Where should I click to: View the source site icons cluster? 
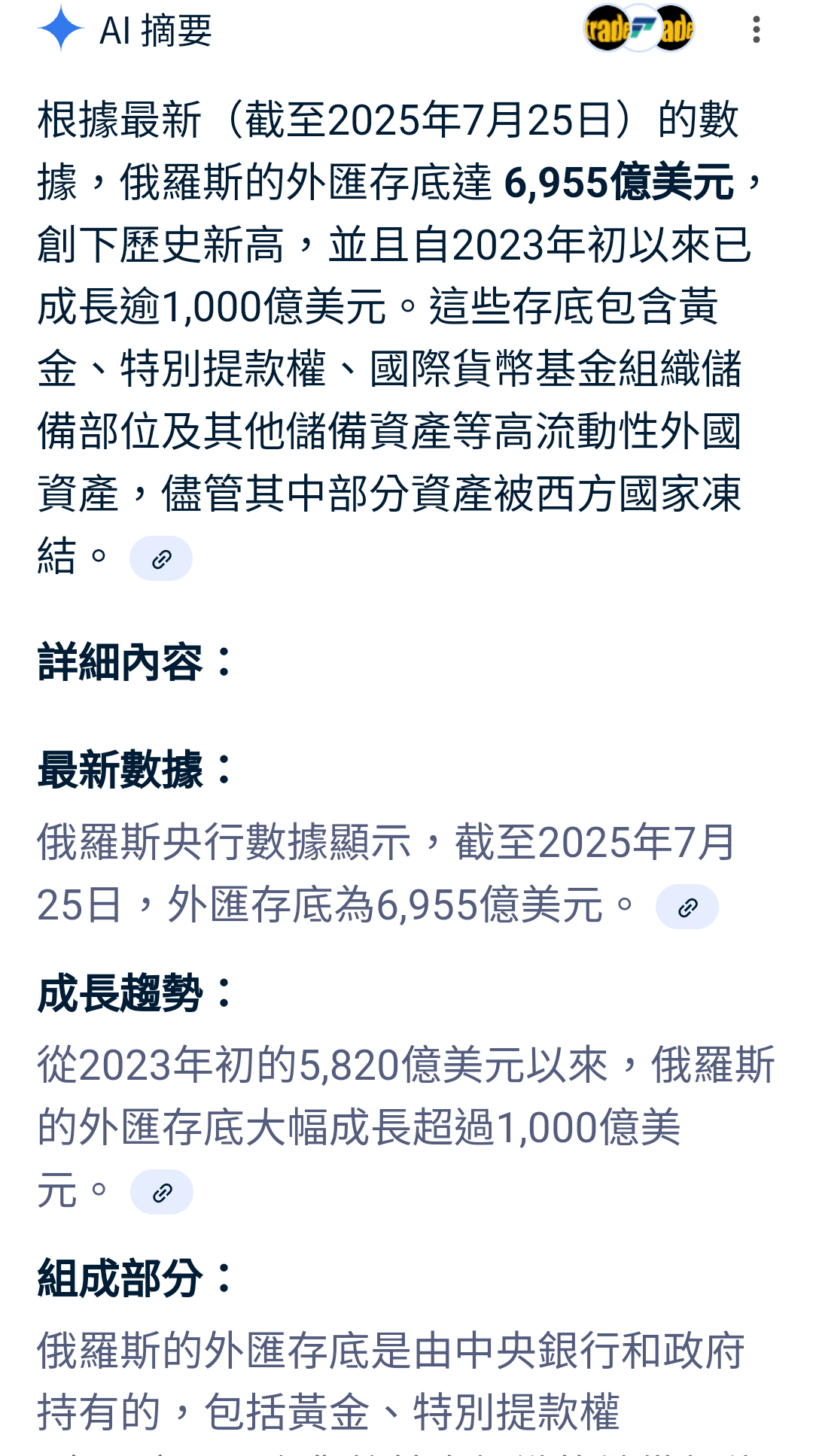[639, 29]
